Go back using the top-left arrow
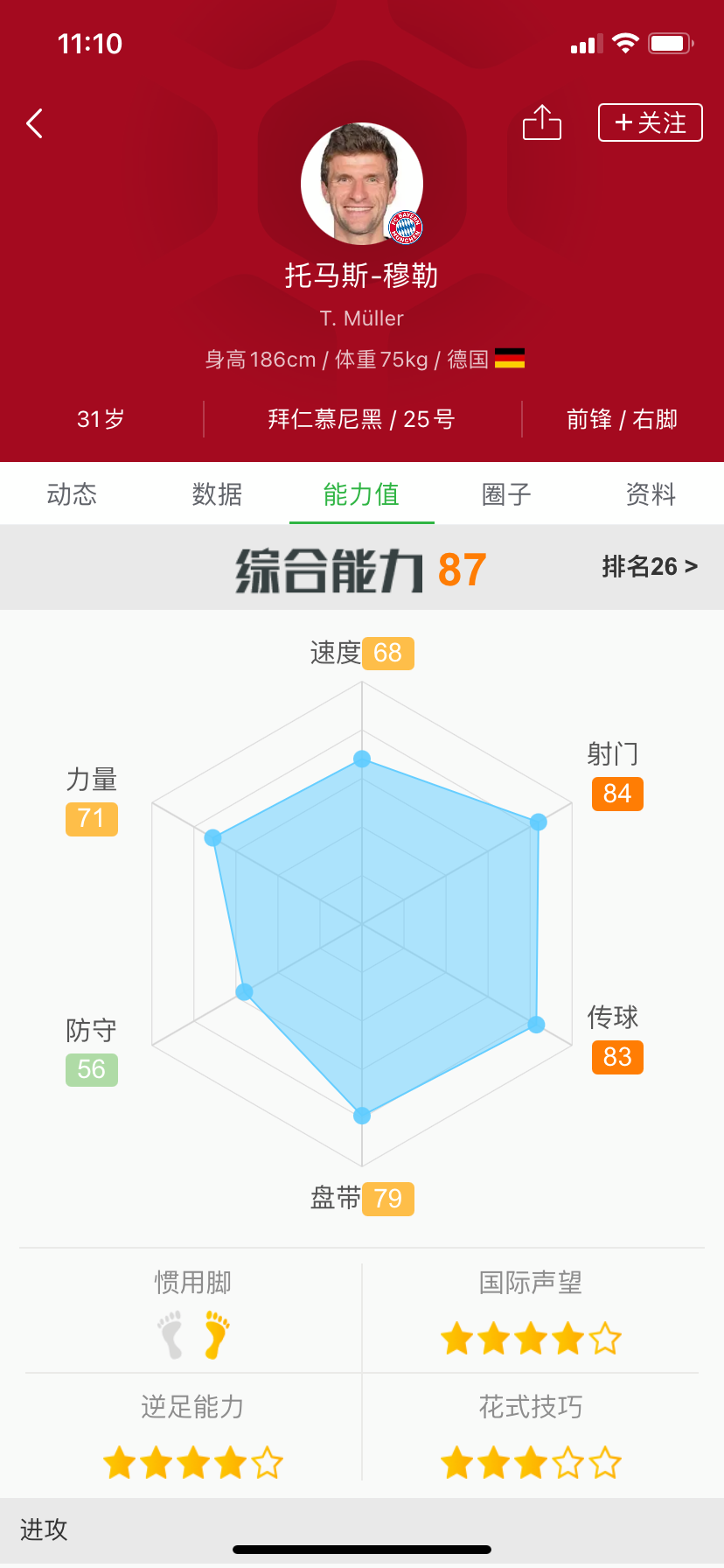This screenshot has width=724, height=1568. (35, 123)
